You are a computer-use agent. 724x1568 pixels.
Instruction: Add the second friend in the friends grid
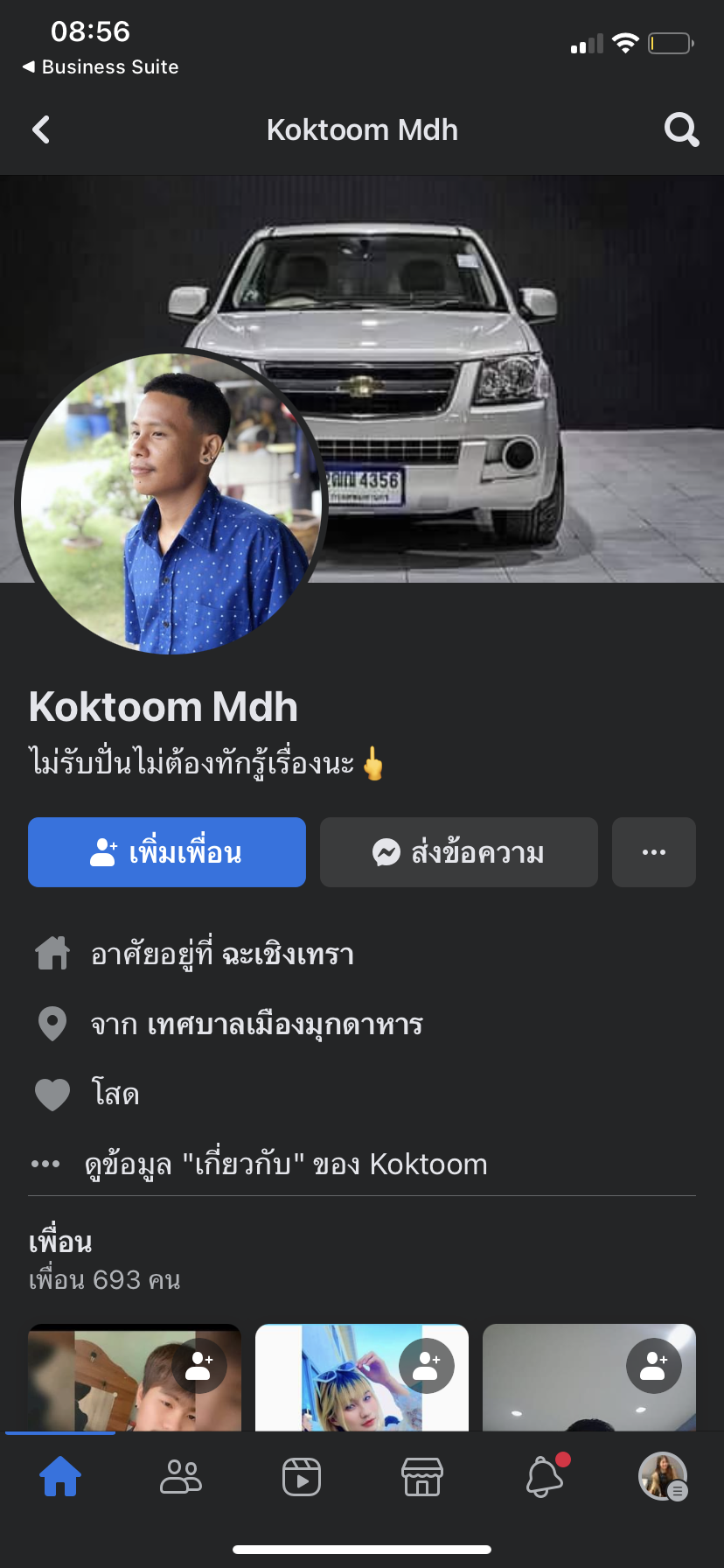click(427, 1365)
